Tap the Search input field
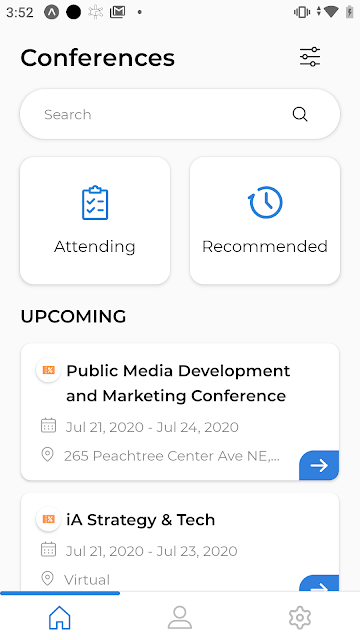 pyautogui.click(x=180, y=114)
